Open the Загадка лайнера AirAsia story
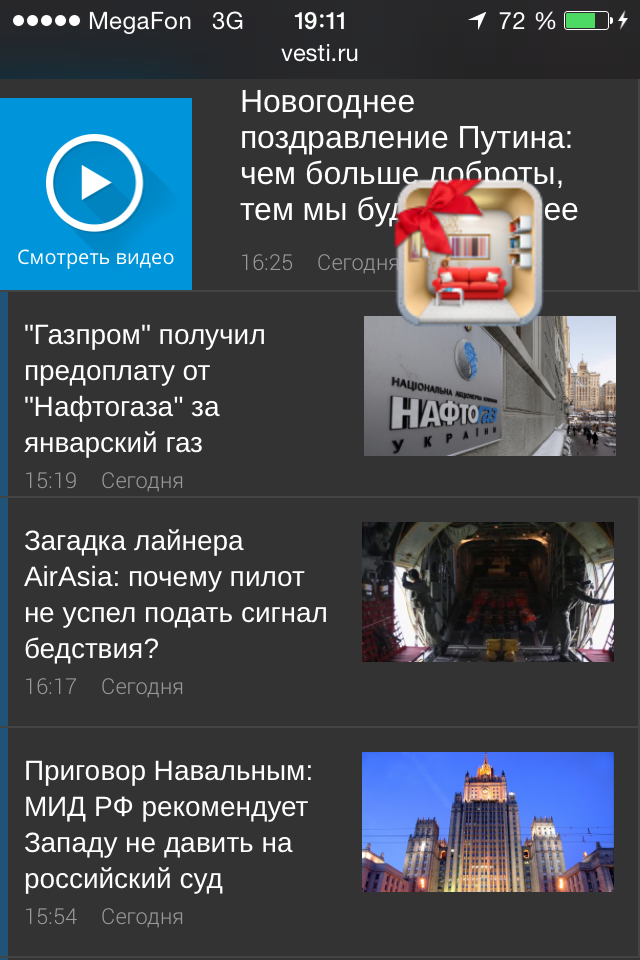The width and height of the screenshot is (640, 960). tap(175, 595)
